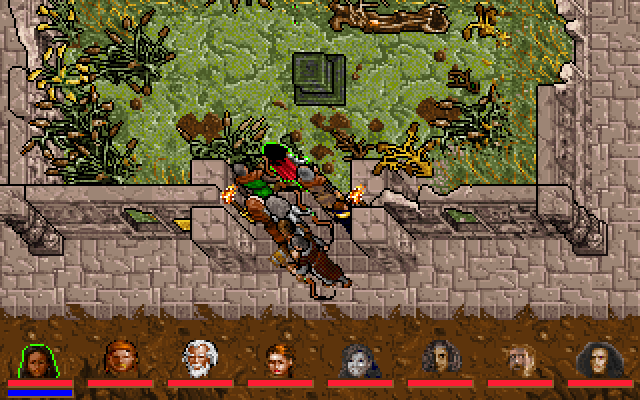Select the young red-haired party member portrait
The height and width of the screenshot is (400, 640).
(x=278, y=358)
